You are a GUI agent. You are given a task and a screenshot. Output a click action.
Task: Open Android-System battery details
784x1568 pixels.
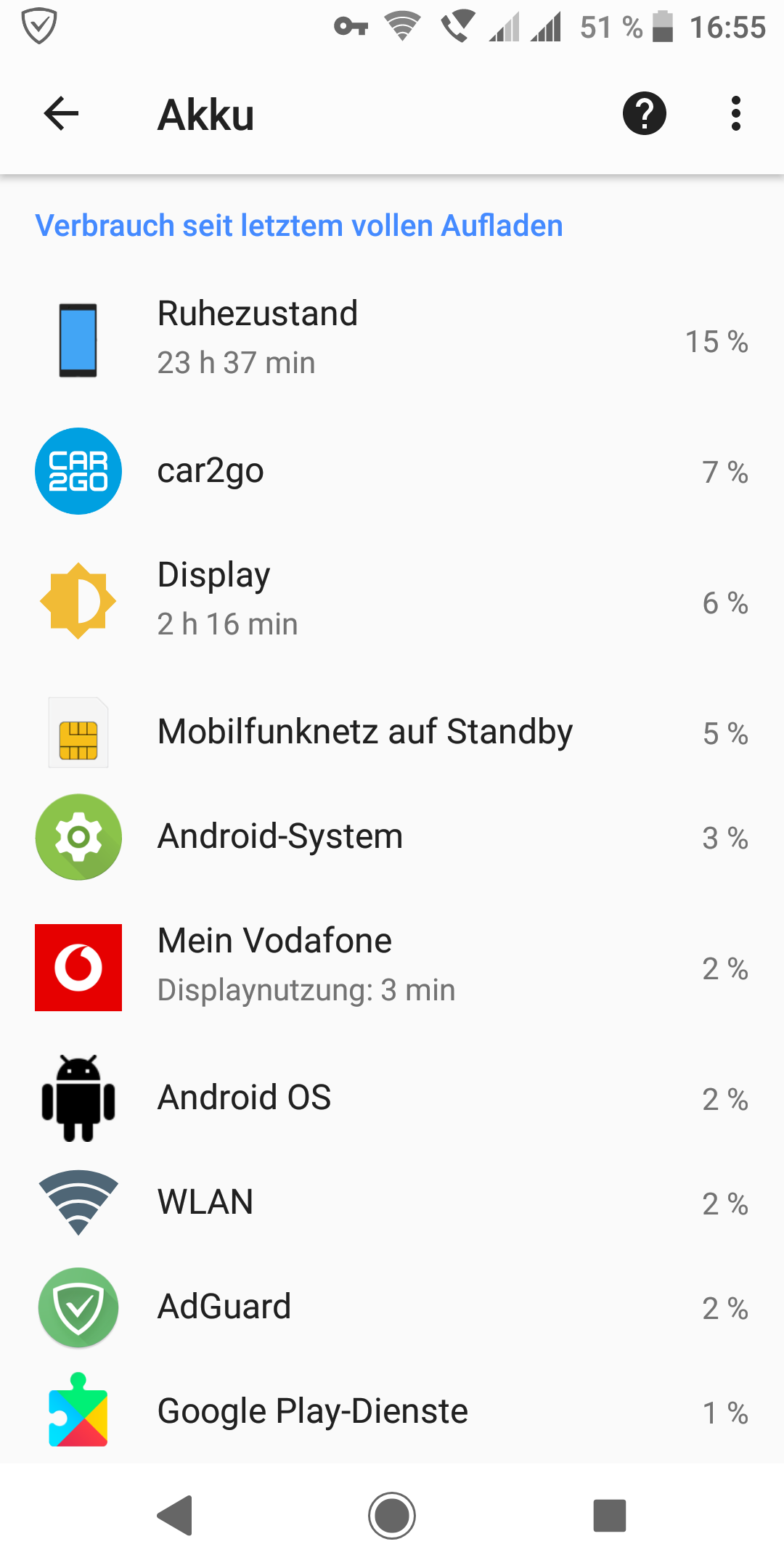392,836
